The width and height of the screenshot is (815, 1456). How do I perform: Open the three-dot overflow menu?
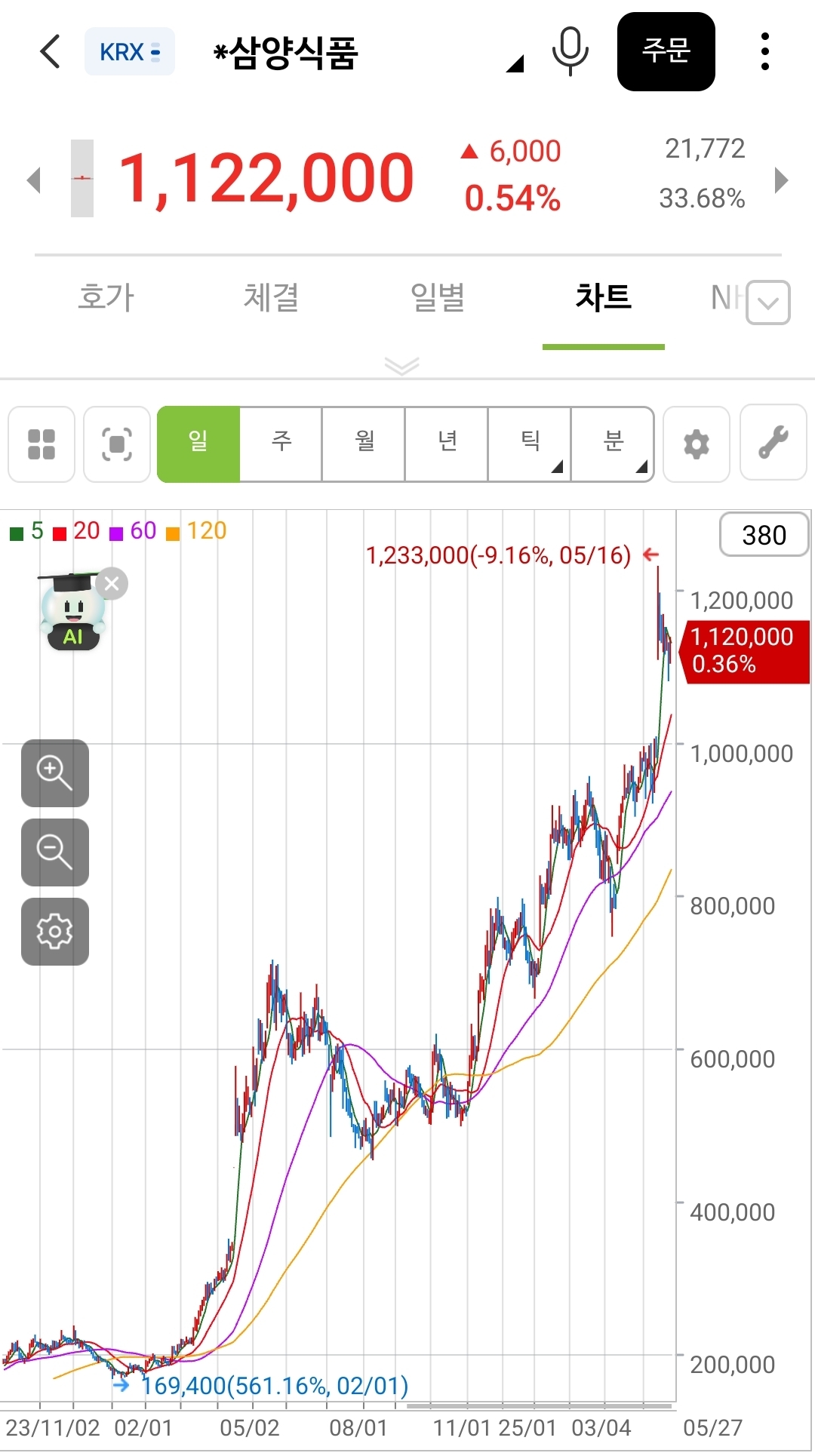pos(765,51)
